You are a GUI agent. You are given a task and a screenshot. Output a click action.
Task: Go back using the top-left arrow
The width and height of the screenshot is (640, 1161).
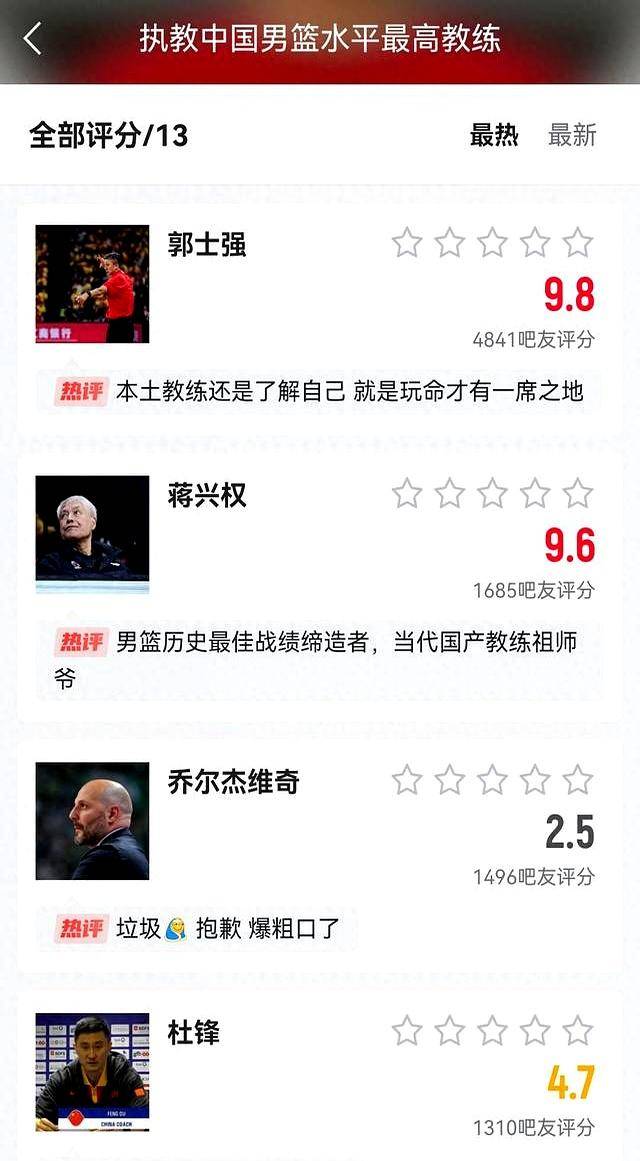33,39
